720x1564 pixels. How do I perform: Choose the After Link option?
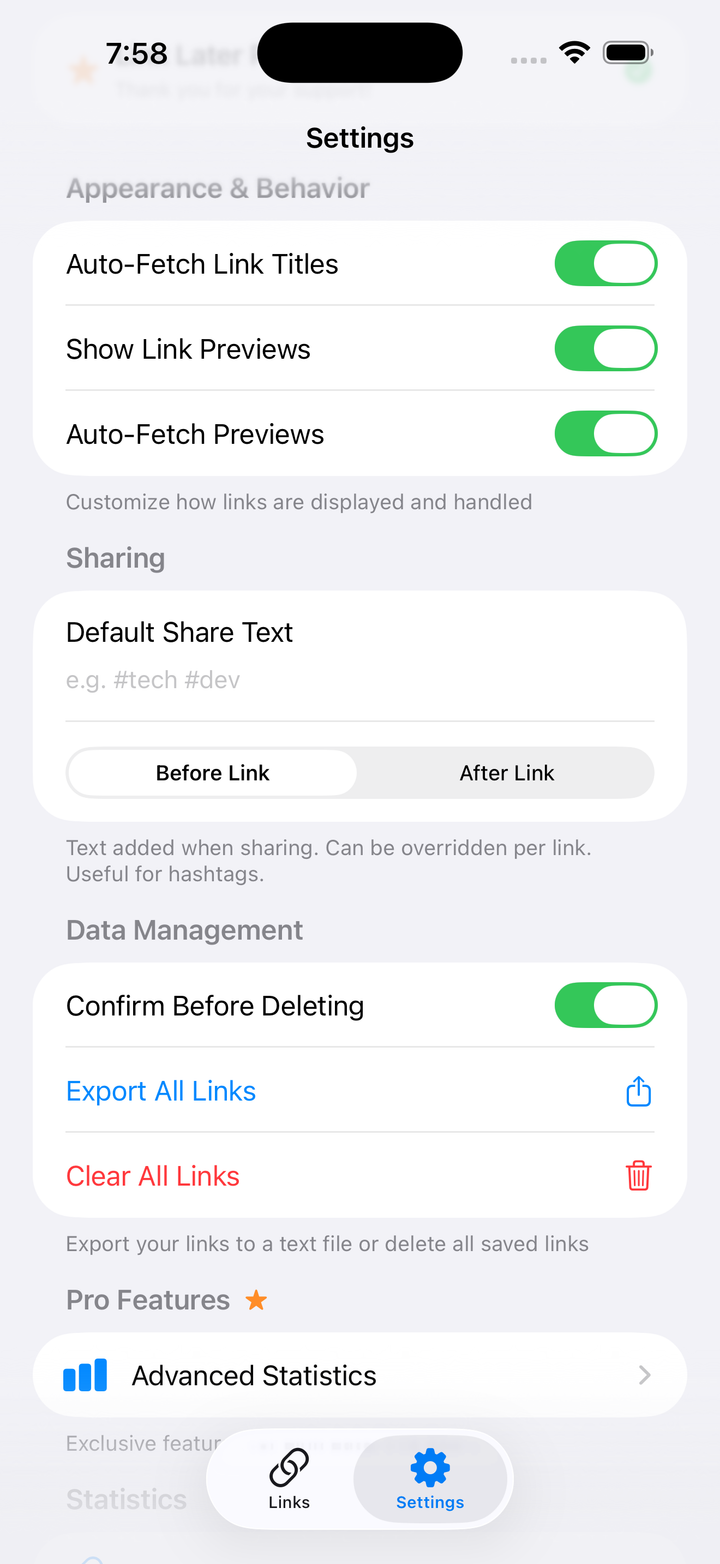pyautogui.click(x=506, y=773)
